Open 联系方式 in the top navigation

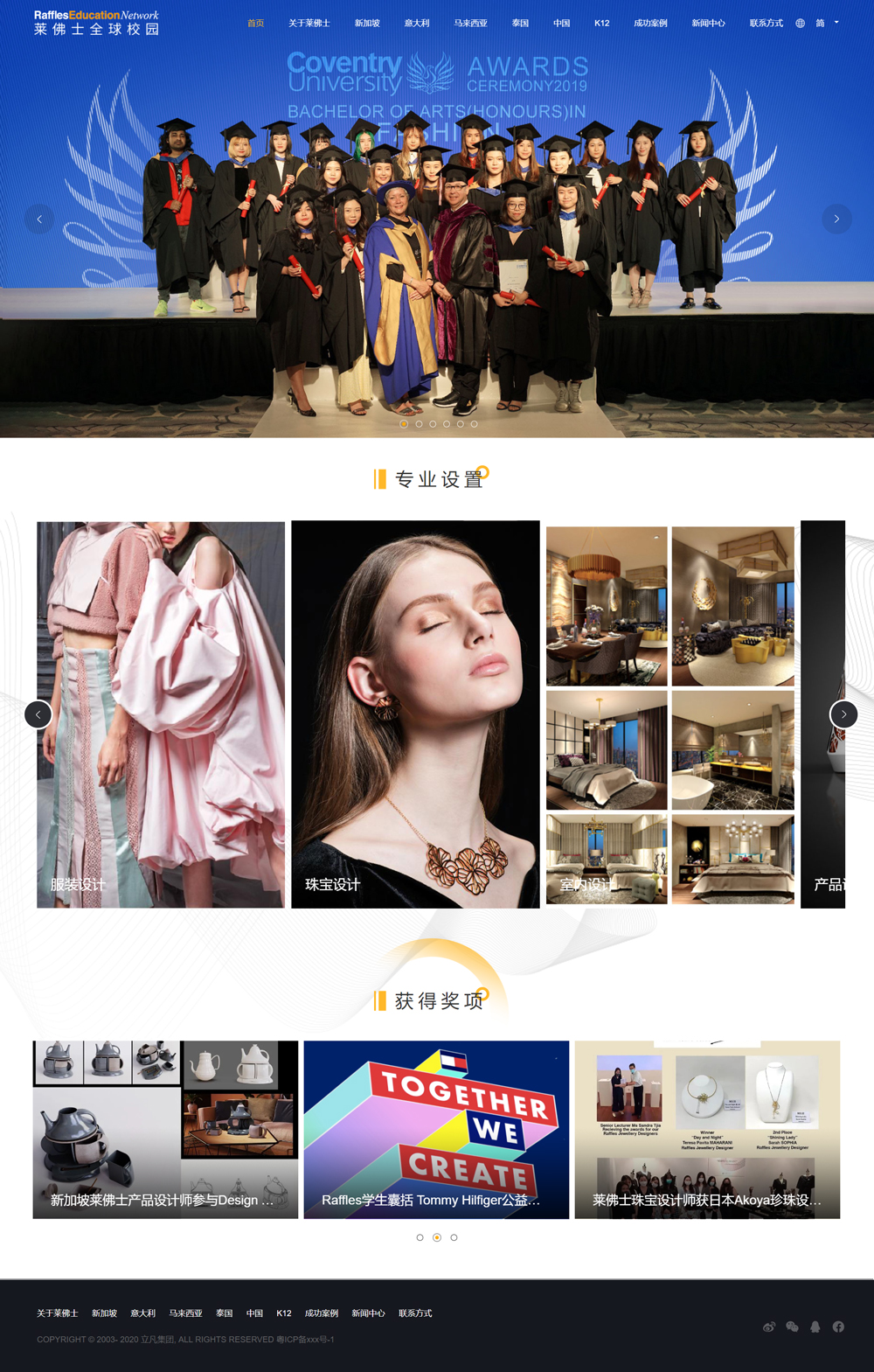pyautogui.click(x=766, y=24)
